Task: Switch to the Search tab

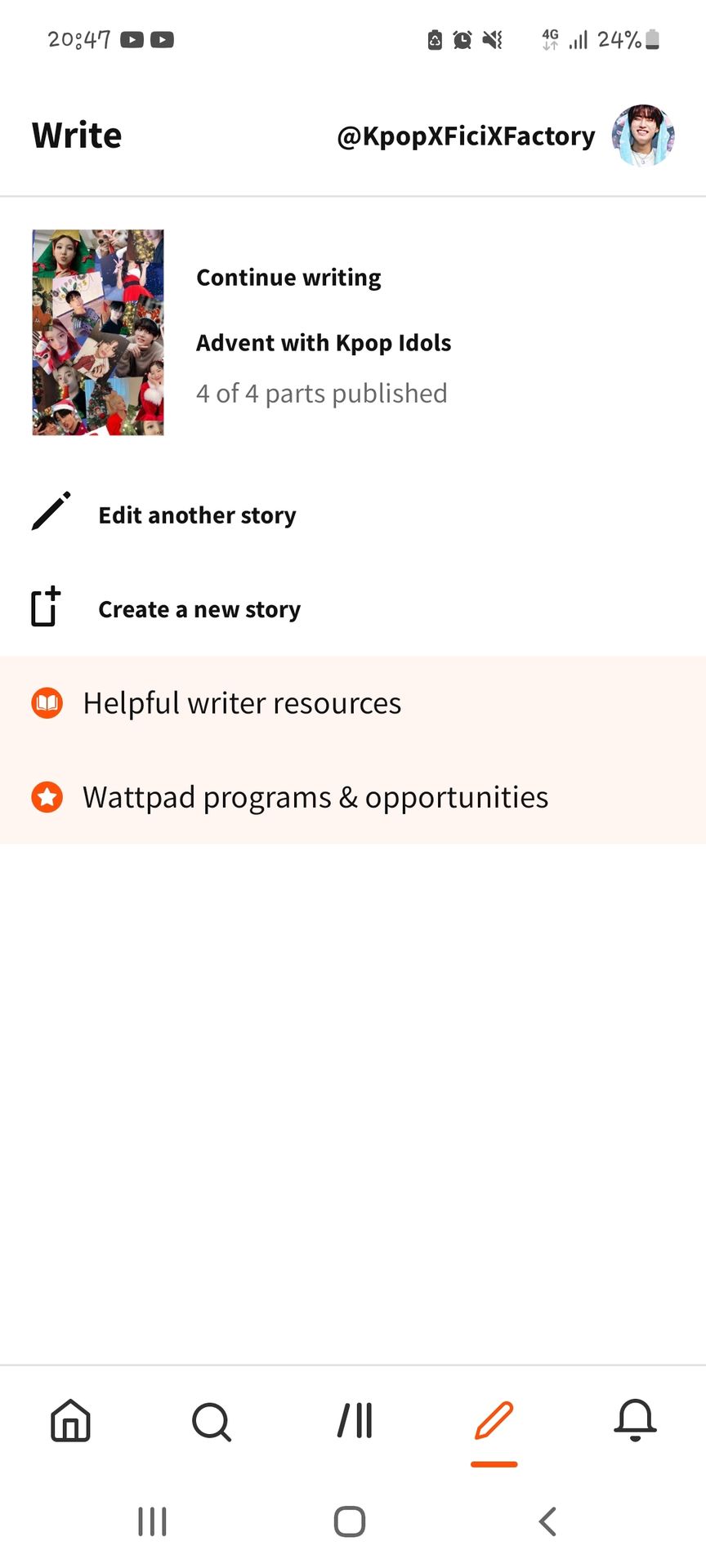Action: coord(212,1421)
